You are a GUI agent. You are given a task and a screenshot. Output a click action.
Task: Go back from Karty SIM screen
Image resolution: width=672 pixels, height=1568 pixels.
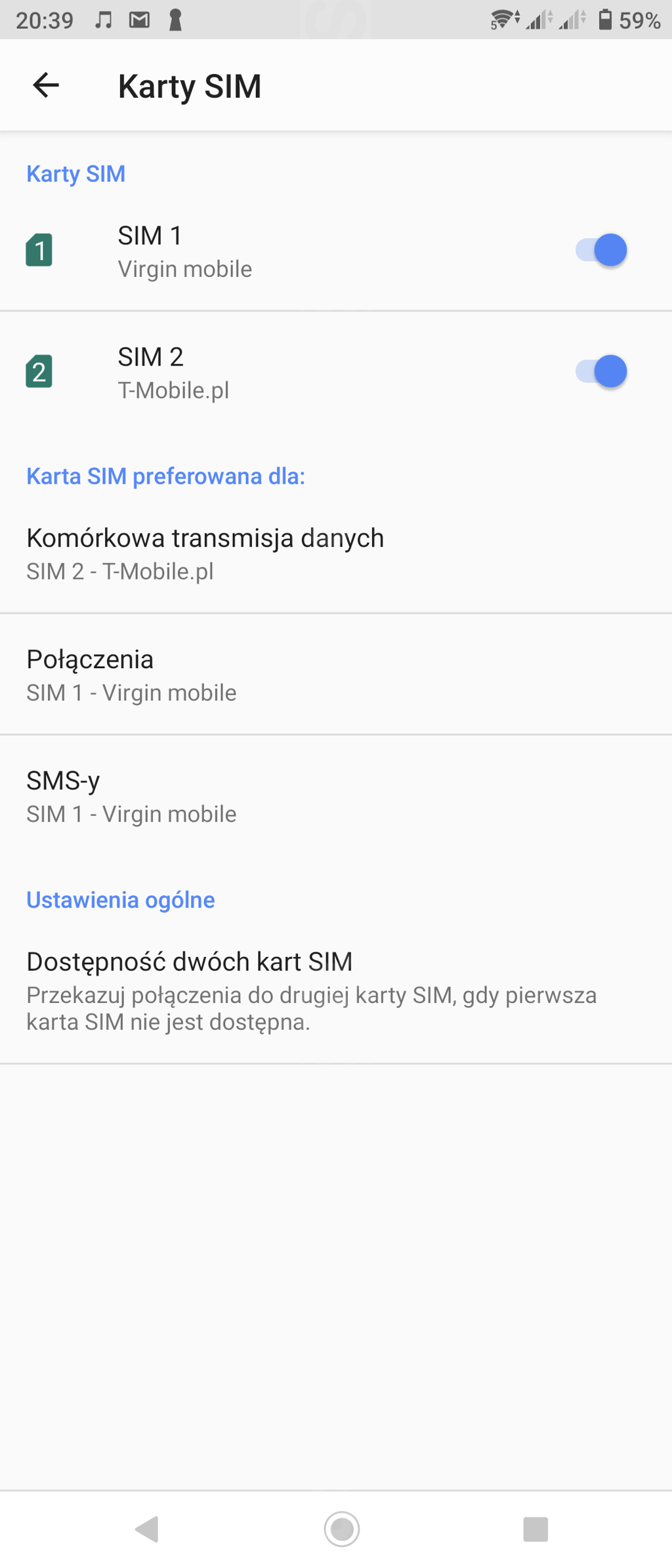pyautogui.click(x=46, y=85)
